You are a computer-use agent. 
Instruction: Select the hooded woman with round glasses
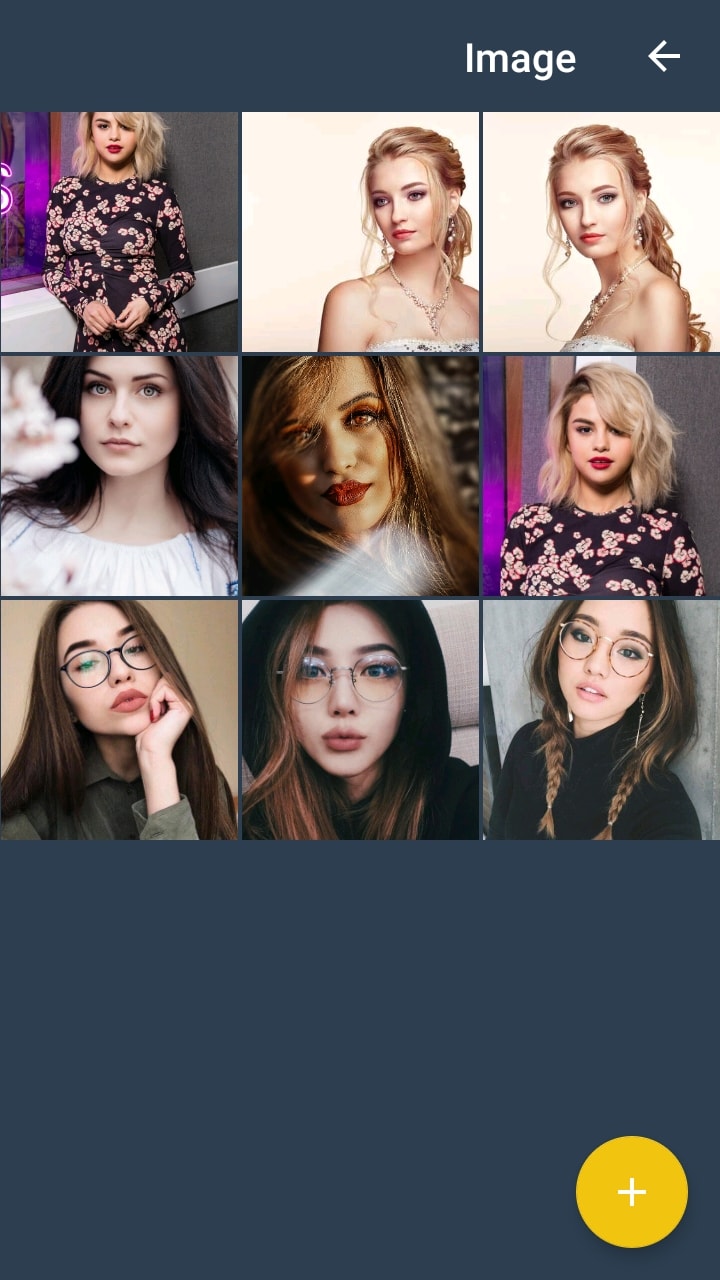(360, 720)
